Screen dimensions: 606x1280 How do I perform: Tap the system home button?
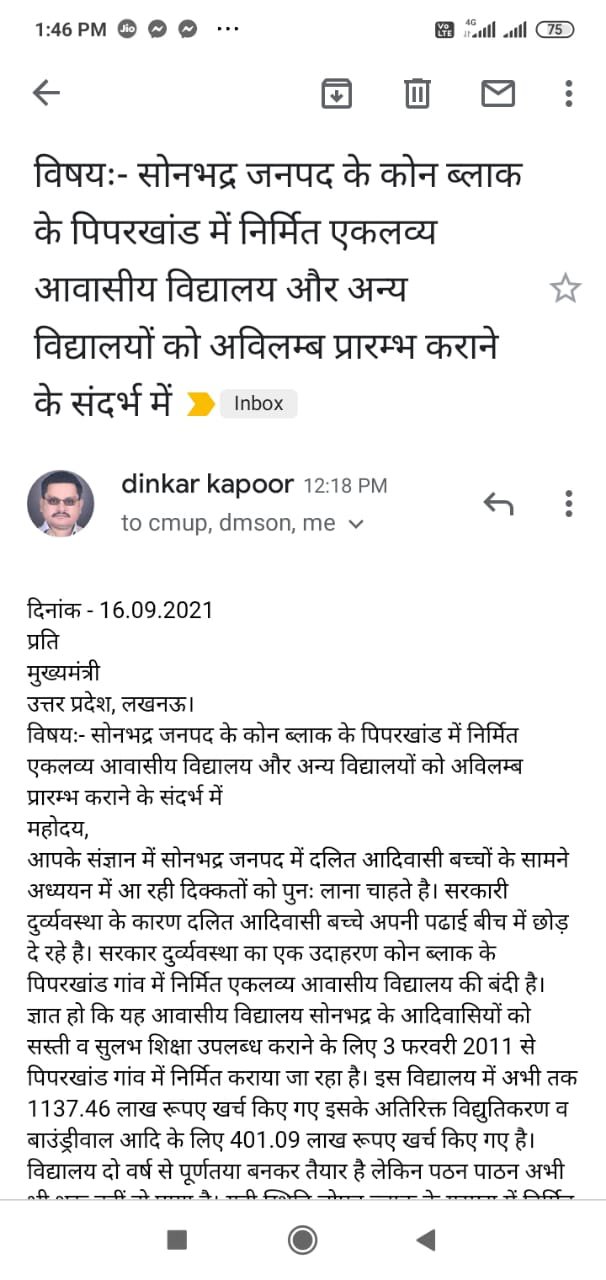tap(302, 1240)
